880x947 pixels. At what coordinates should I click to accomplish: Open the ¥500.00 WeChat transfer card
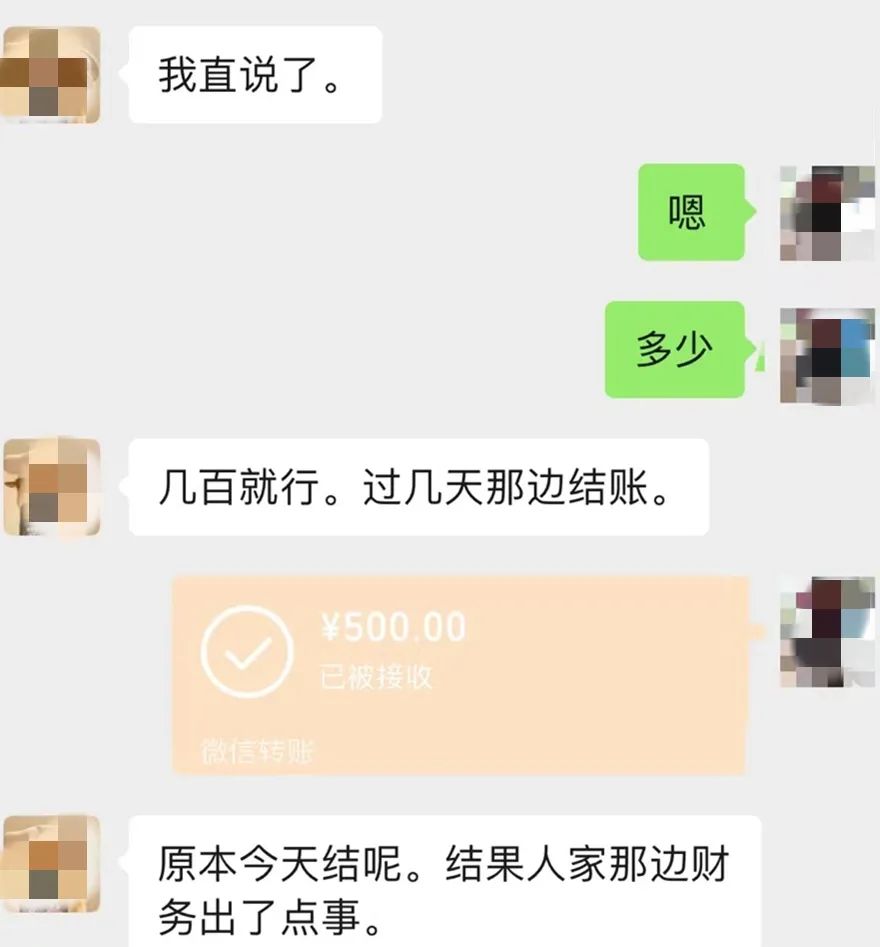pos(460,674)
